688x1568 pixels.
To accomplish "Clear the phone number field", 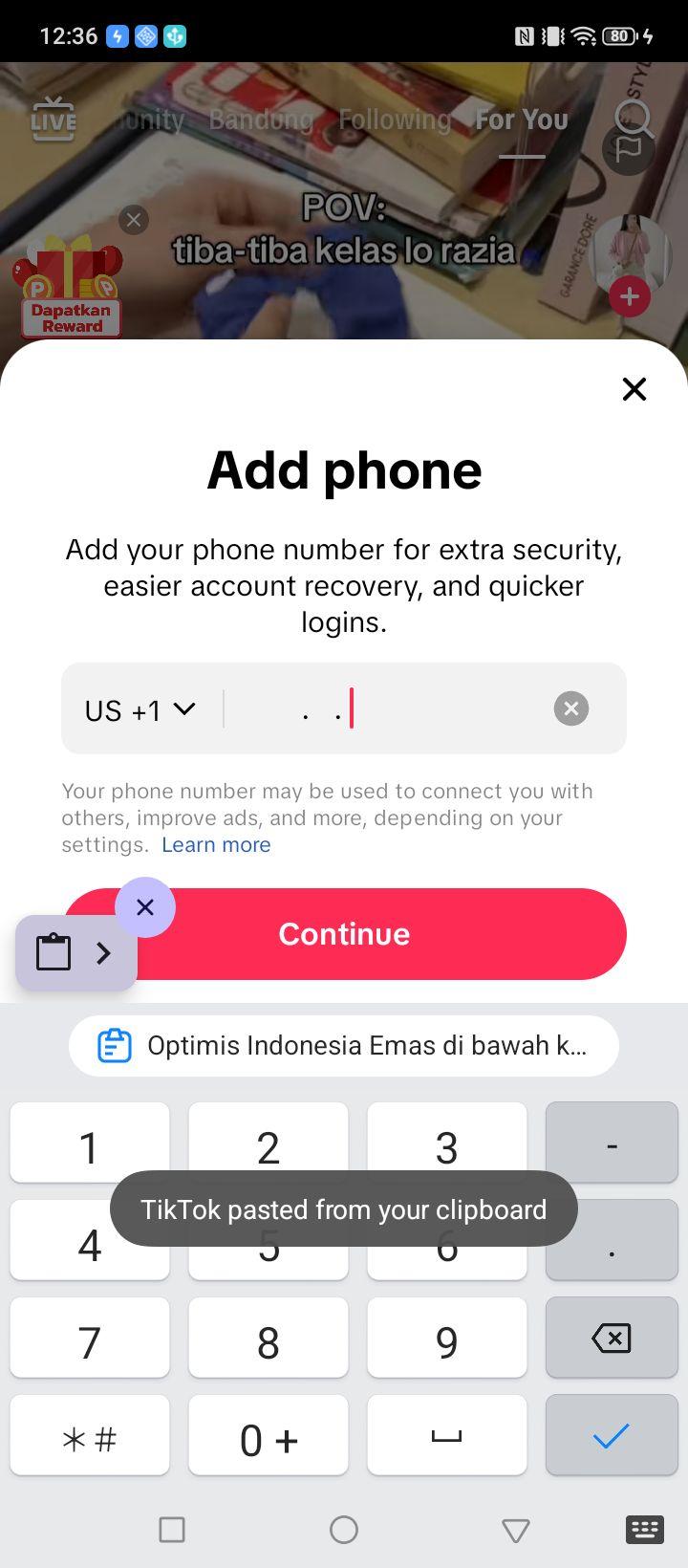I will tap(571, 708).
